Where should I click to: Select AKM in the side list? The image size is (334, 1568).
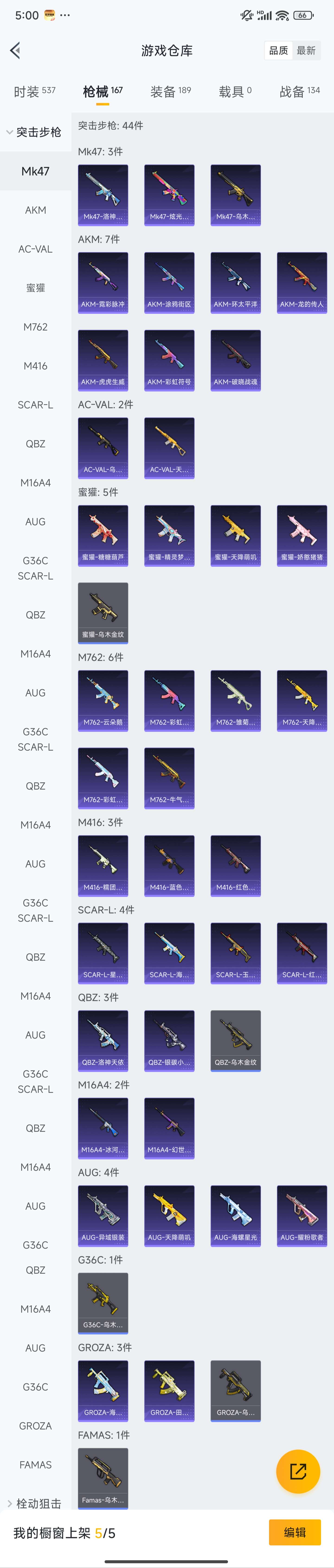(x=35, y=210)
